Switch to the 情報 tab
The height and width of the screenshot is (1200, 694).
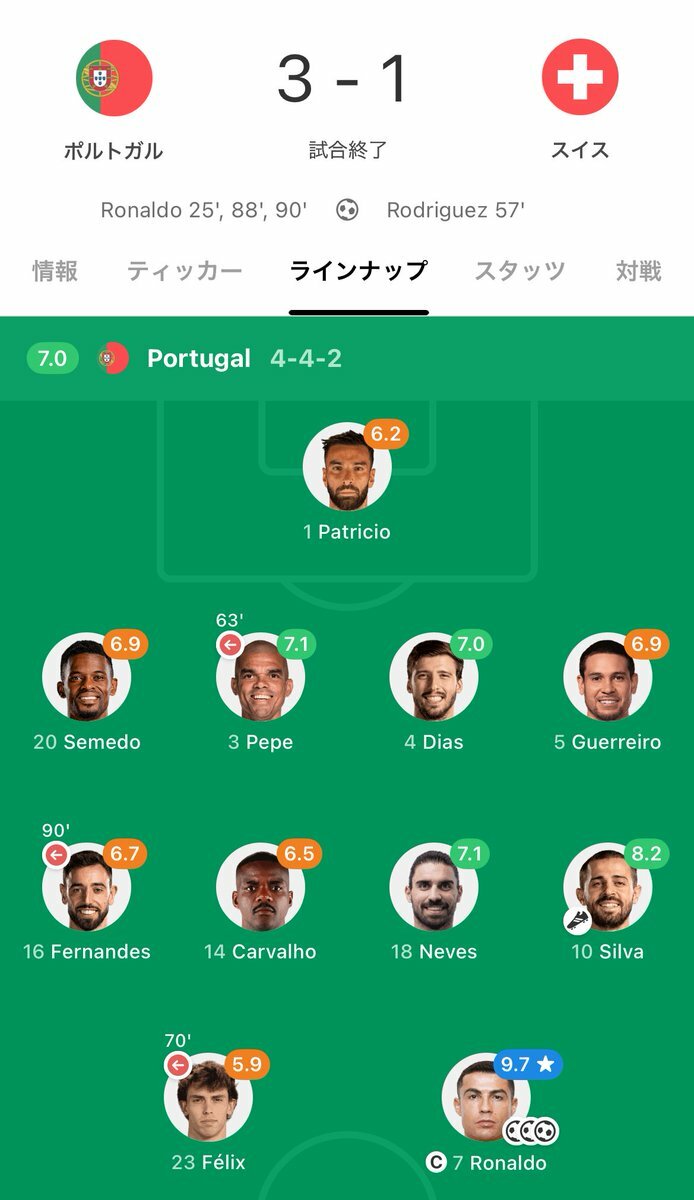[55, 271]
